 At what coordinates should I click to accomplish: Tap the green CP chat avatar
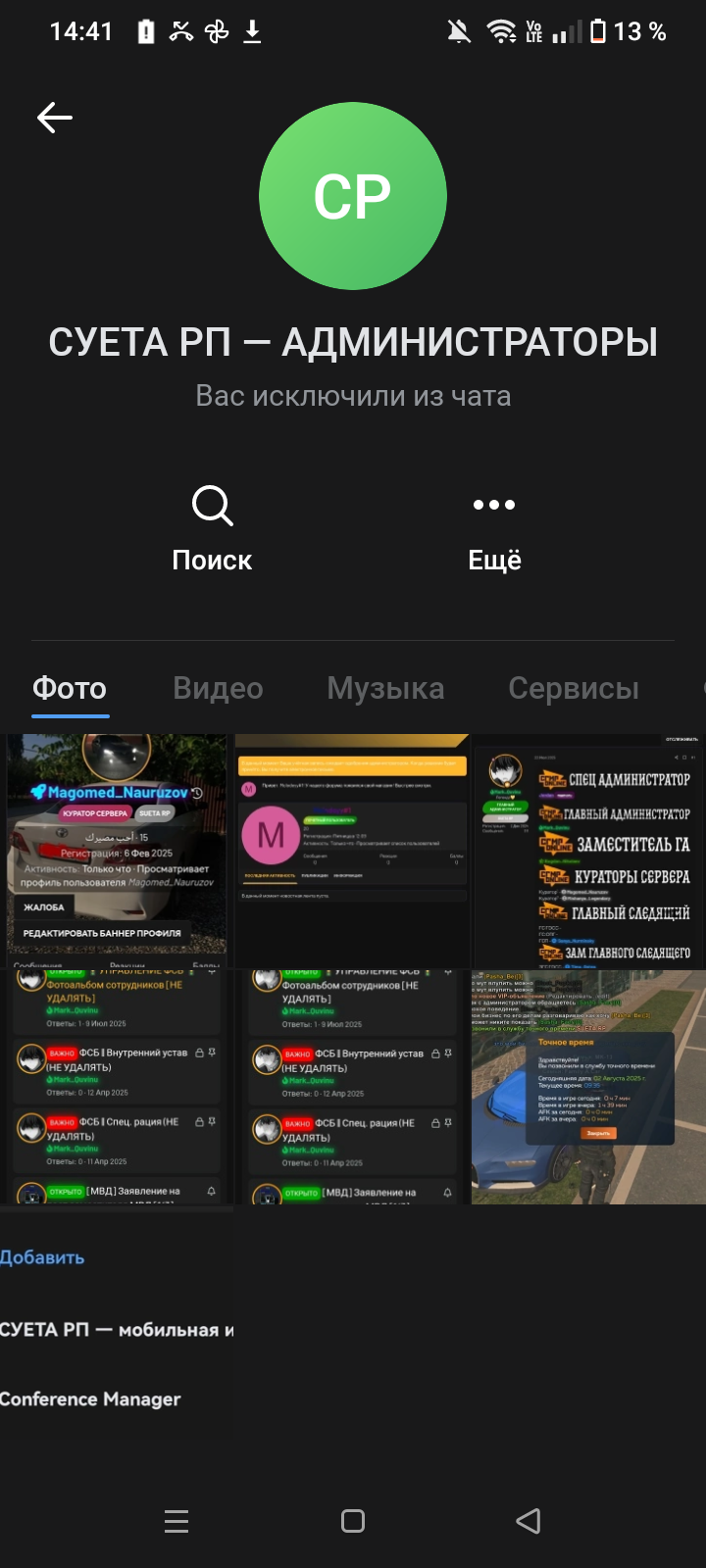point(353,196)
